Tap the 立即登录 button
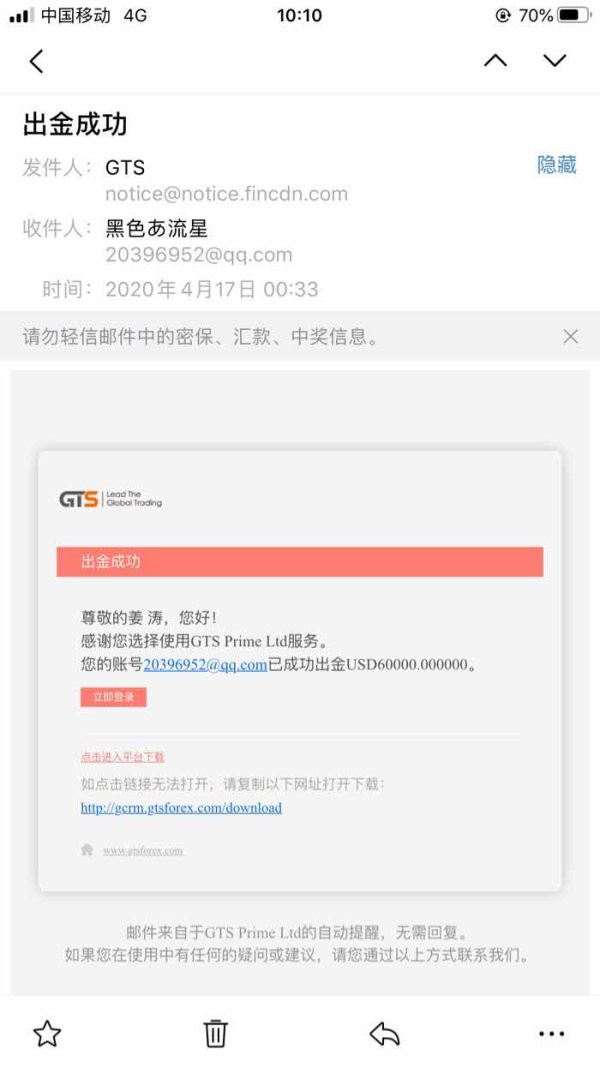This screenshot has width=600, height=1067. (114, 697)
